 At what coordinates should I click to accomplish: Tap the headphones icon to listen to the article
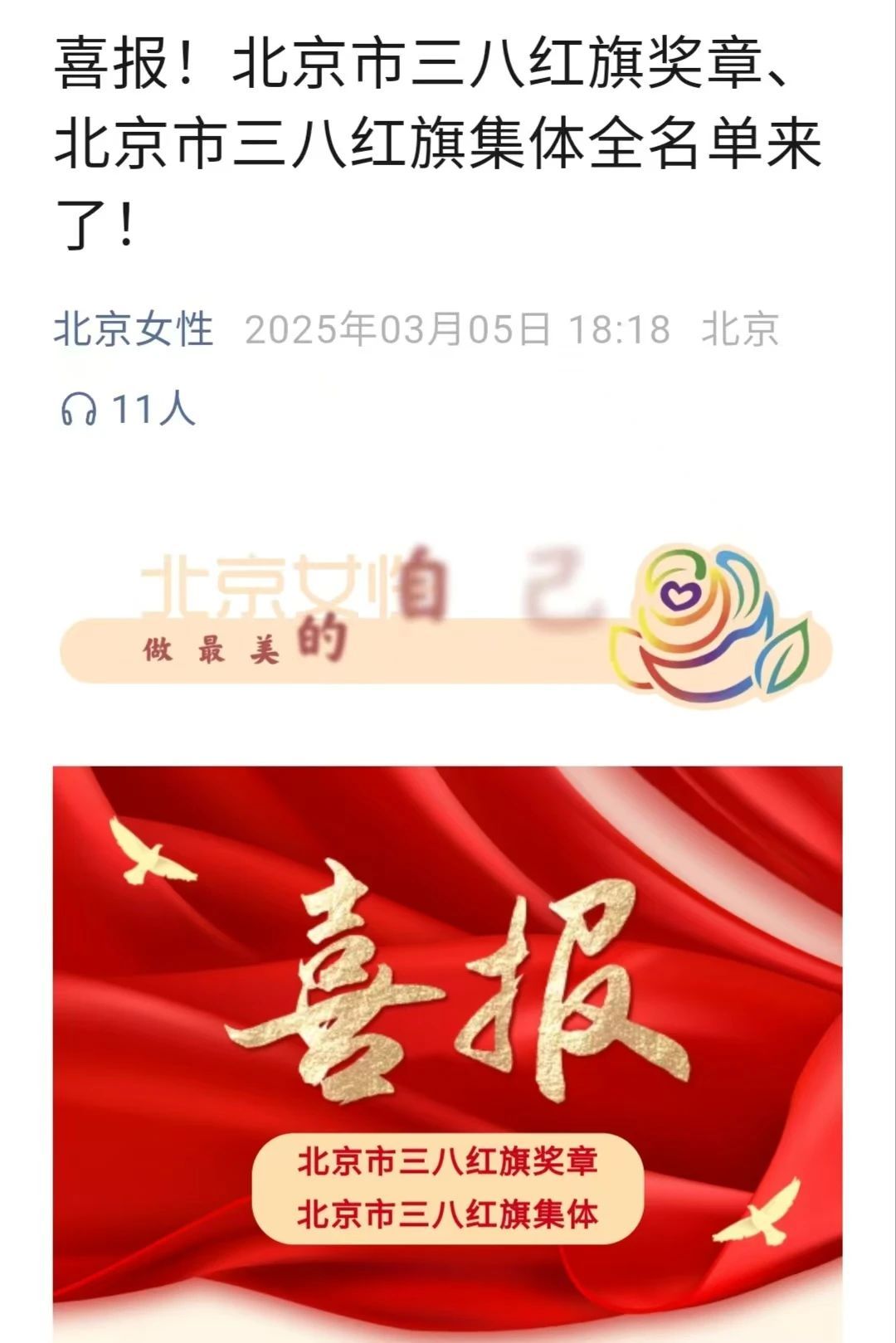[x=78, y=410]
